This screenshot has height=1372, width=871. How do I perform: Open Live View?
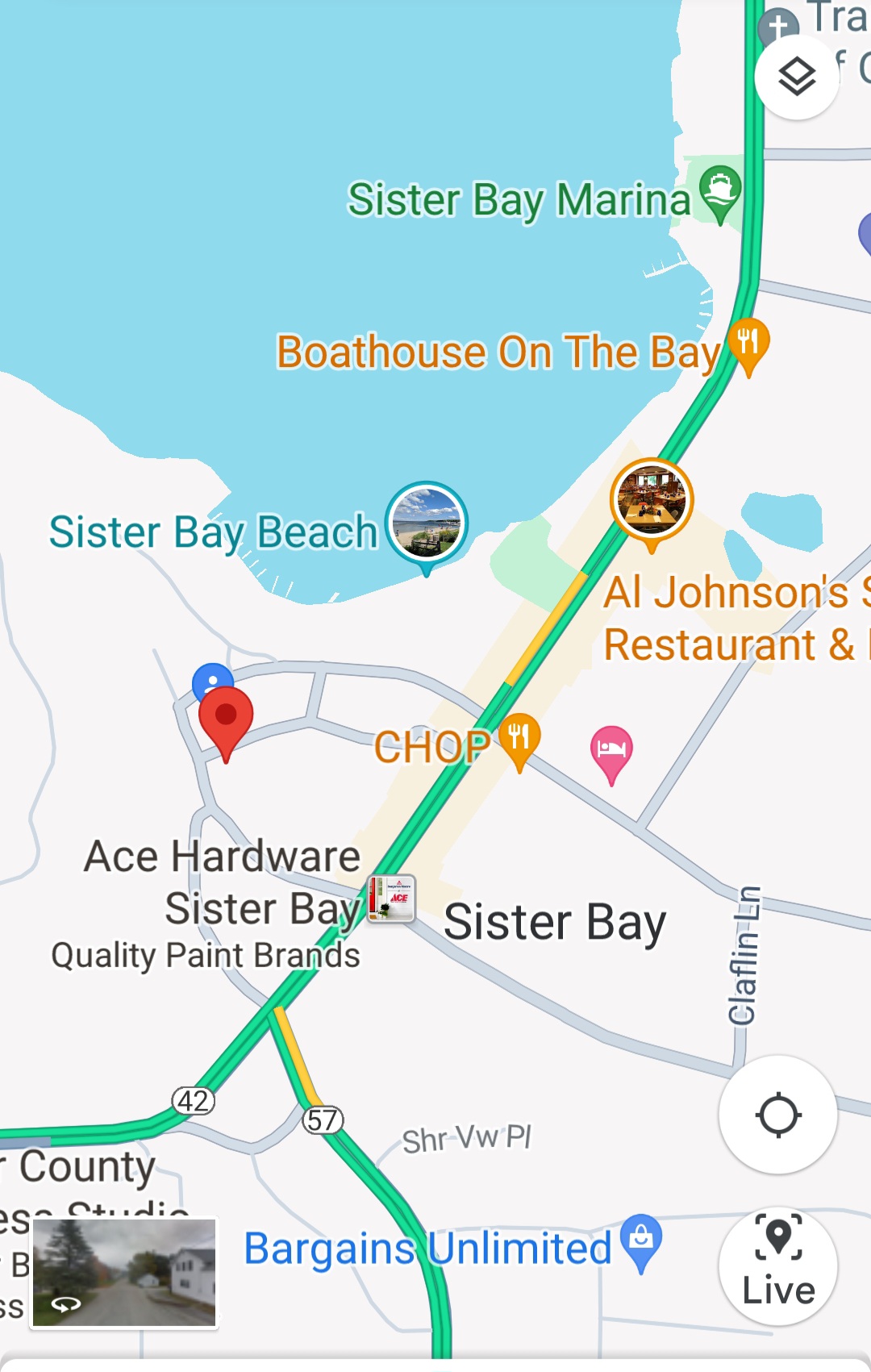tap(777, 1266)
